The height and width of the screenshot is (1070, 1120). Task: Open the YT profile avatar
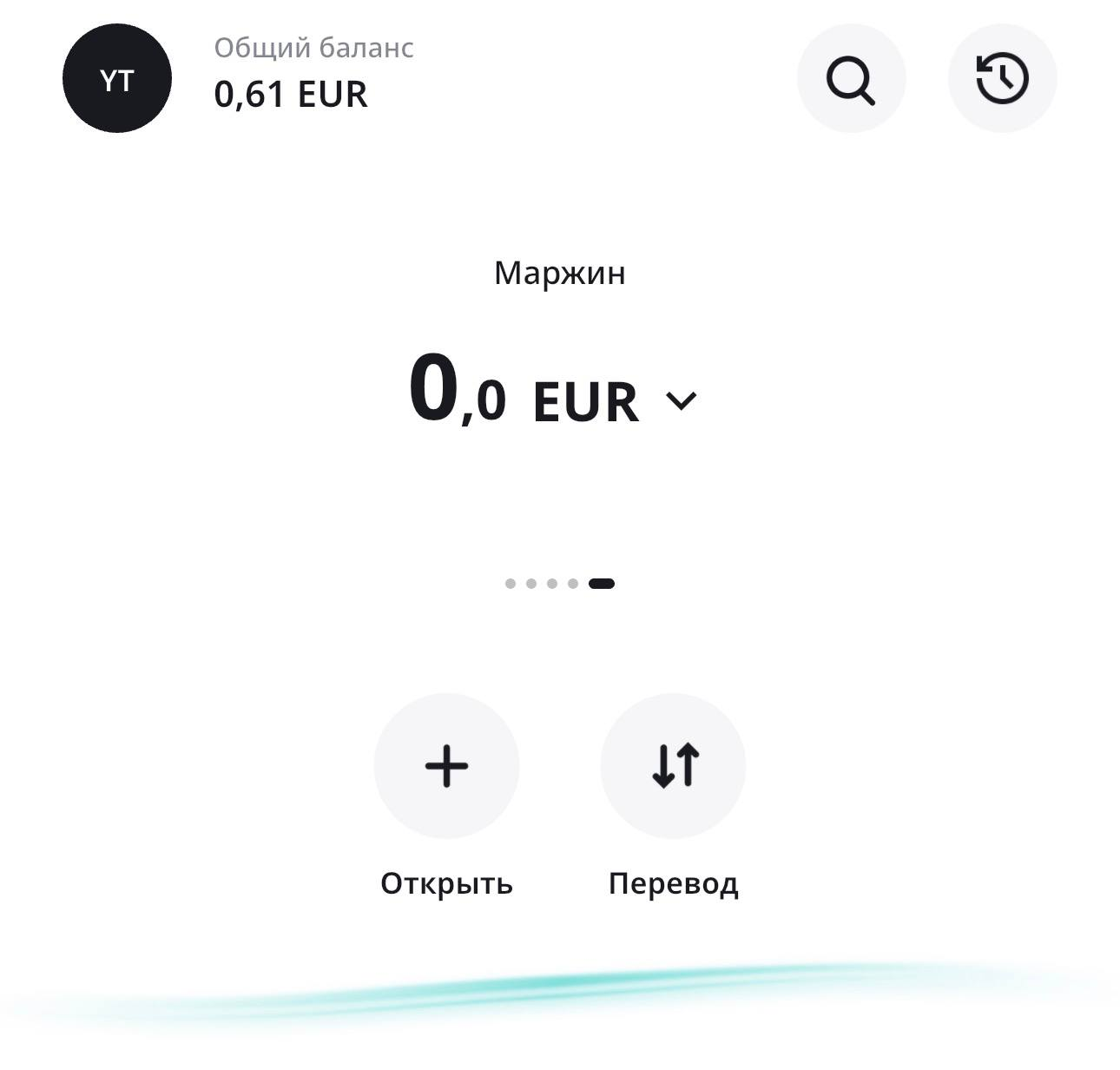pyautogui.click(x=117, y=79)
